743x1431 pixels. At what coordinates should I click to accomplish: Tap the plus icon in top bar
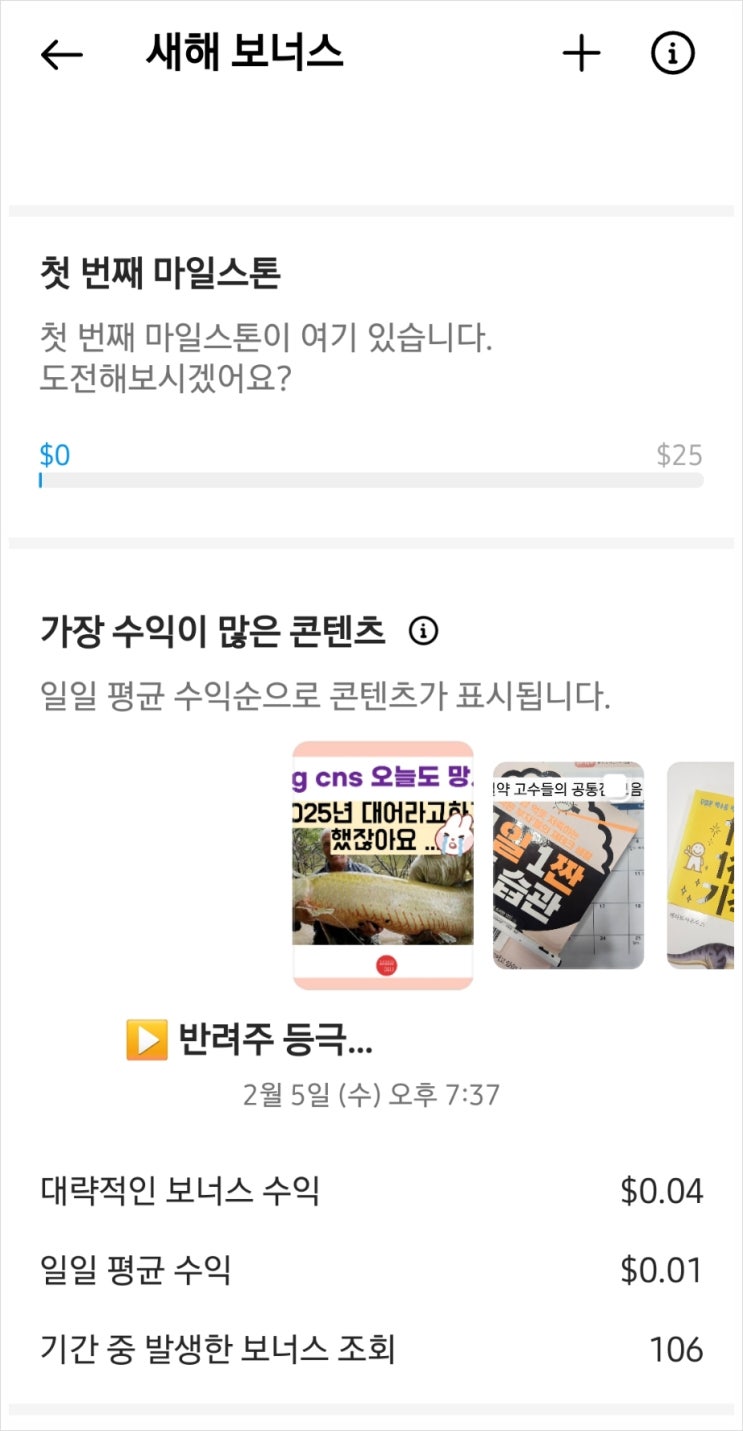581,54
